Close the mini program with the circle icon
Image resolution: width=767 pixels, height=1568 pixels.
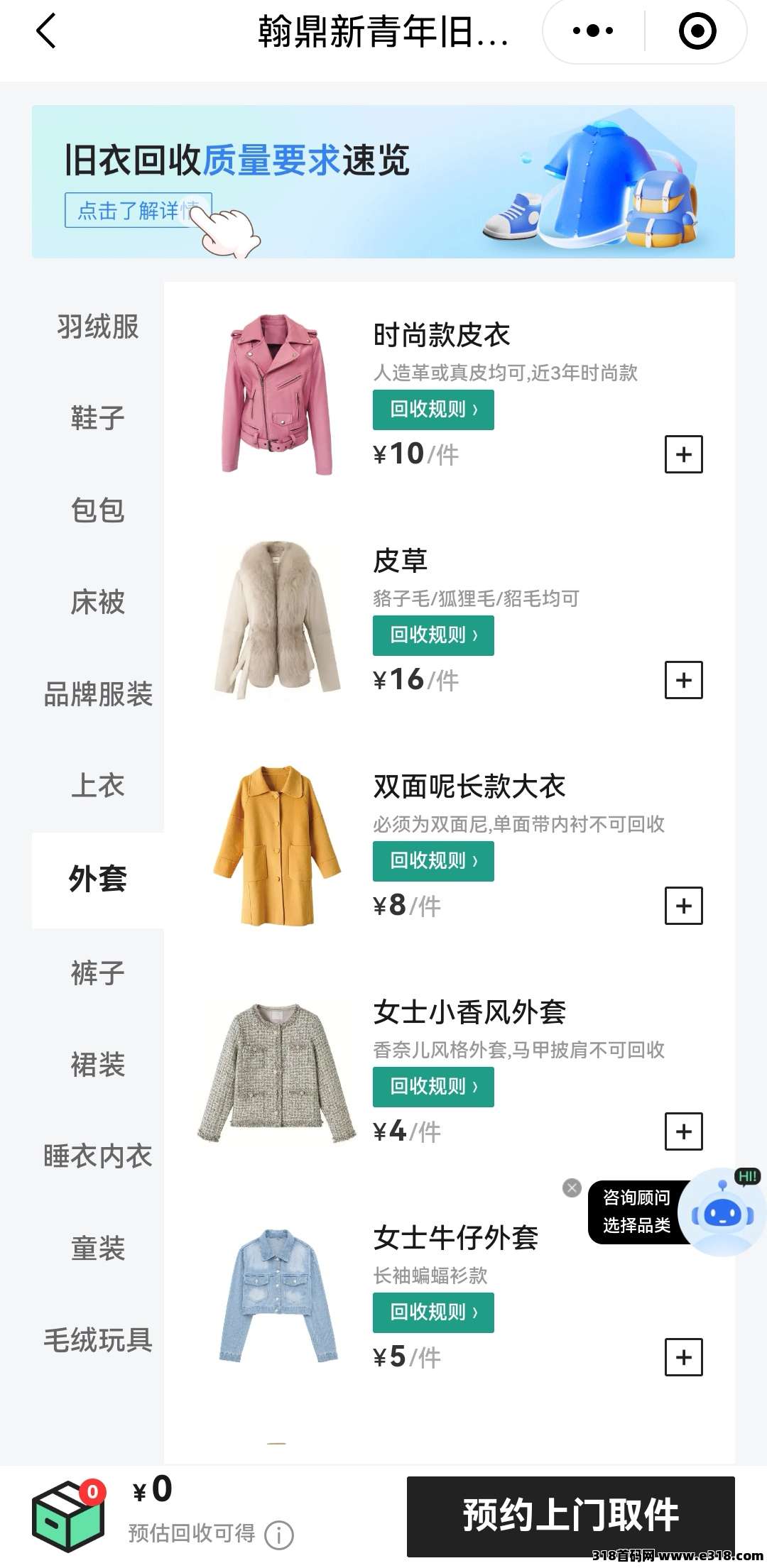coord(697,31)
